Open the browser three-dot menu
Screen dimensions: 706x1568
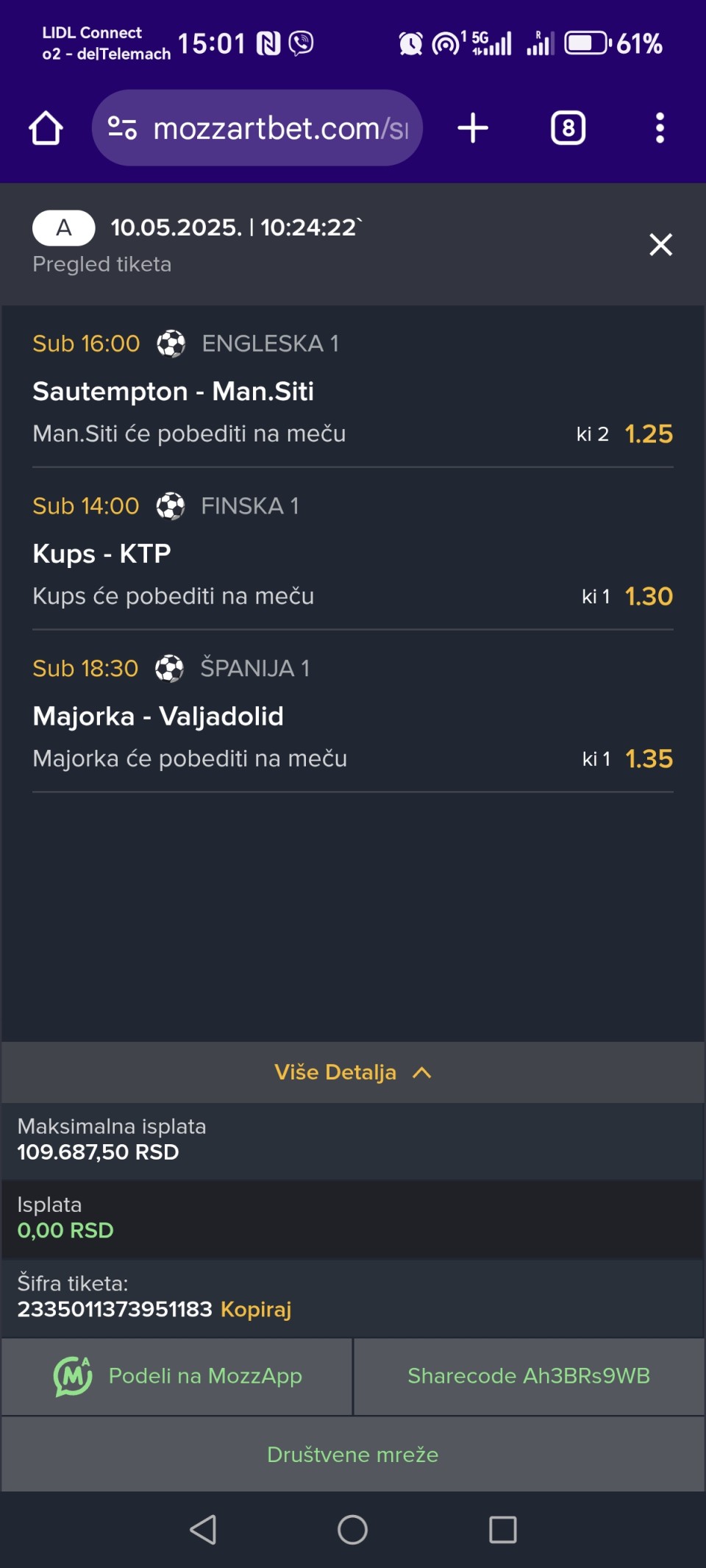pos(660,128)
